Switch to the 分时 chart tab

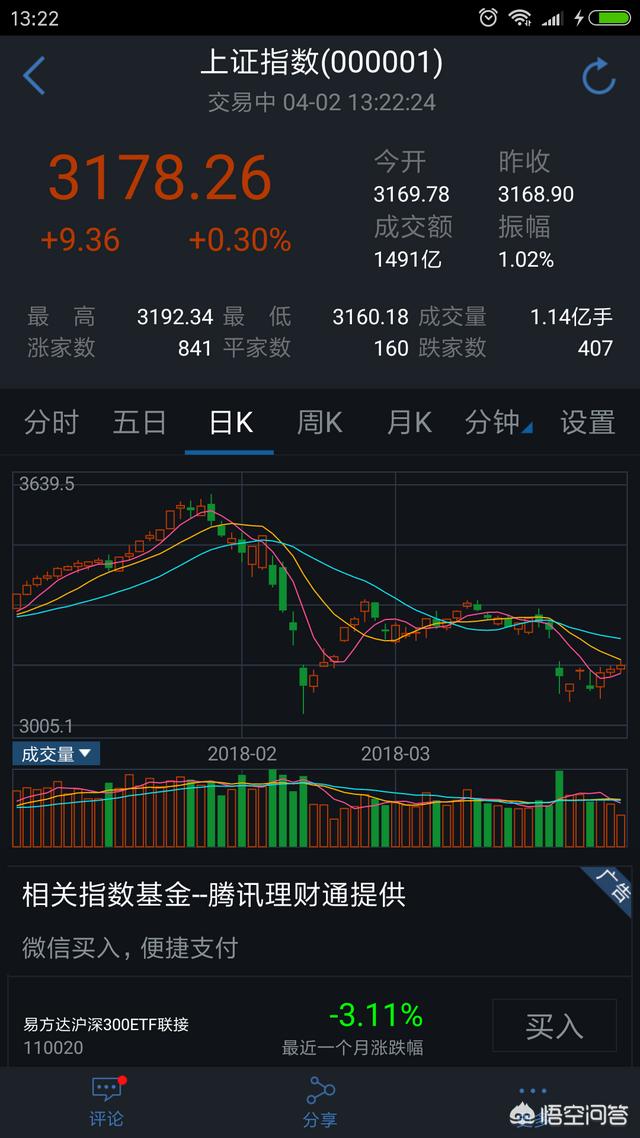click(x=51, y=423)
